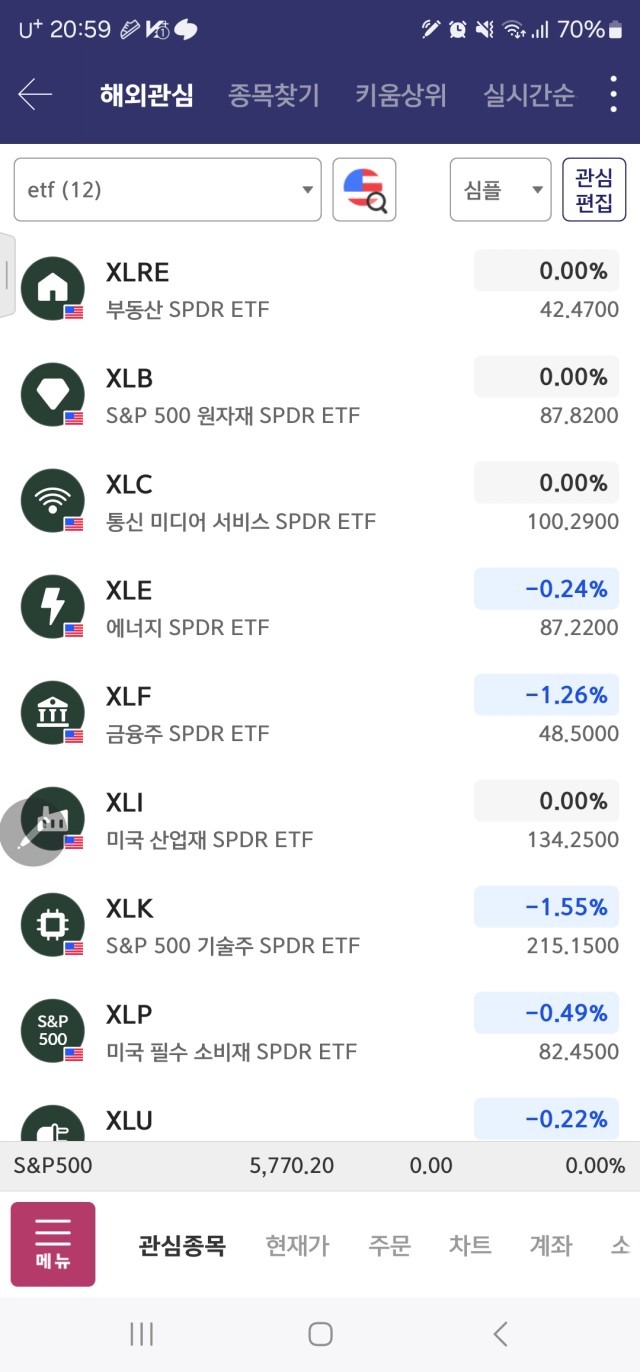Select the XLE 에너지 SPDR ETF row
The width and height of the screenshot is (640, 1372).
[x=320, y=607]
